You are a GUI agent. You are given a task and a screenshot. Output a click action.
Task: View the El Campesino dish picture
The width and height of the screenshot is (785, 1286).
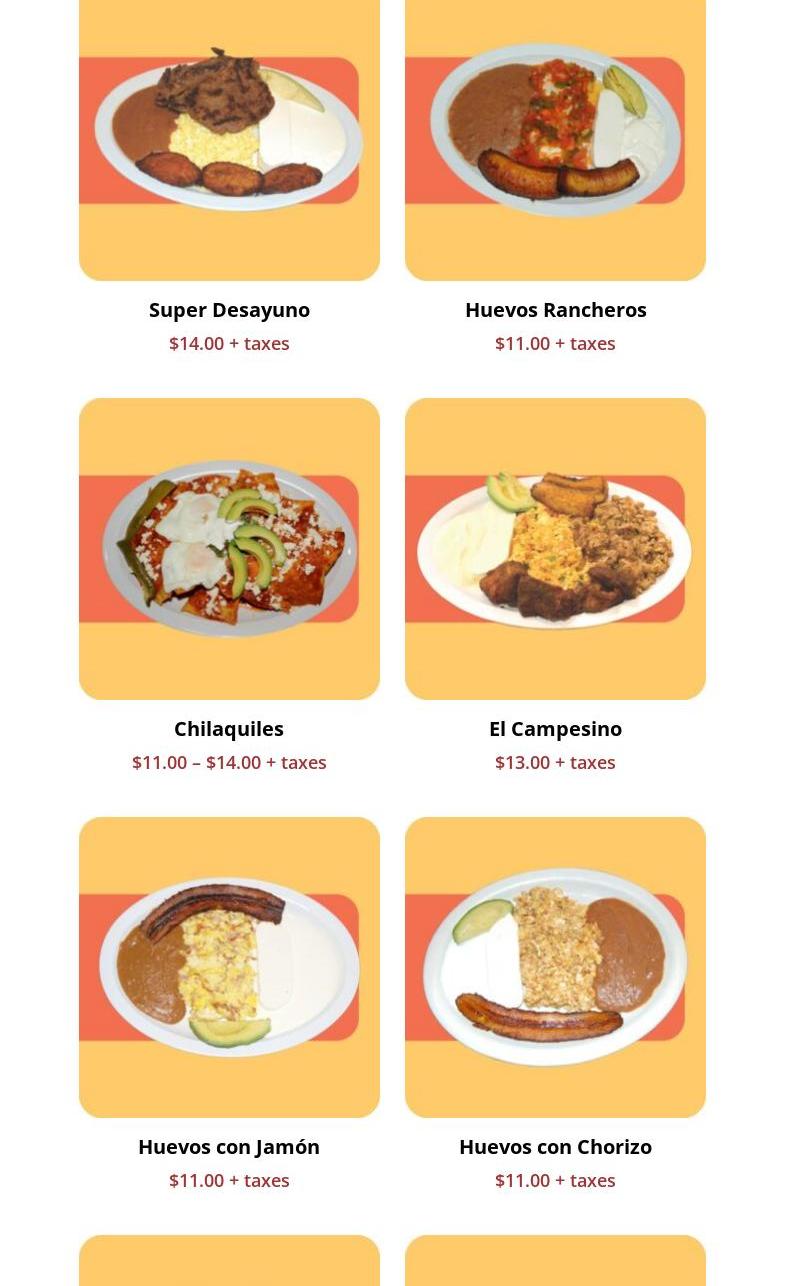(555, 549)
